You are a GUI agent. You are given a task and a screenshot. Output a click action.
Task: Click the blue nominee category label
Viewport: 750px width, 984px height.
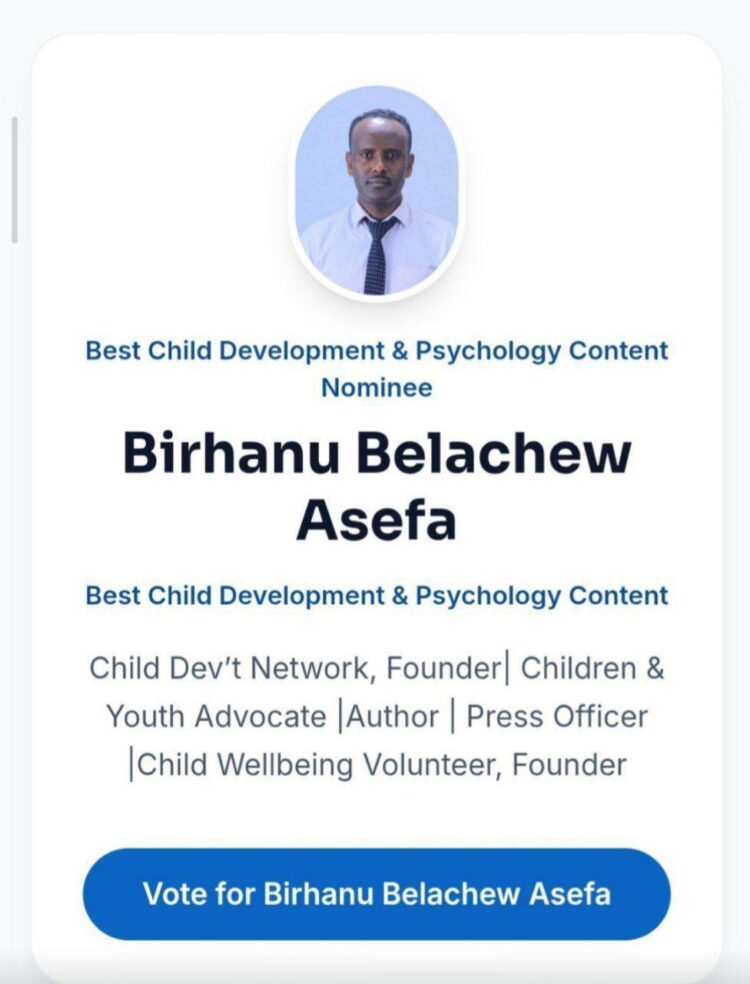point(375,350)
